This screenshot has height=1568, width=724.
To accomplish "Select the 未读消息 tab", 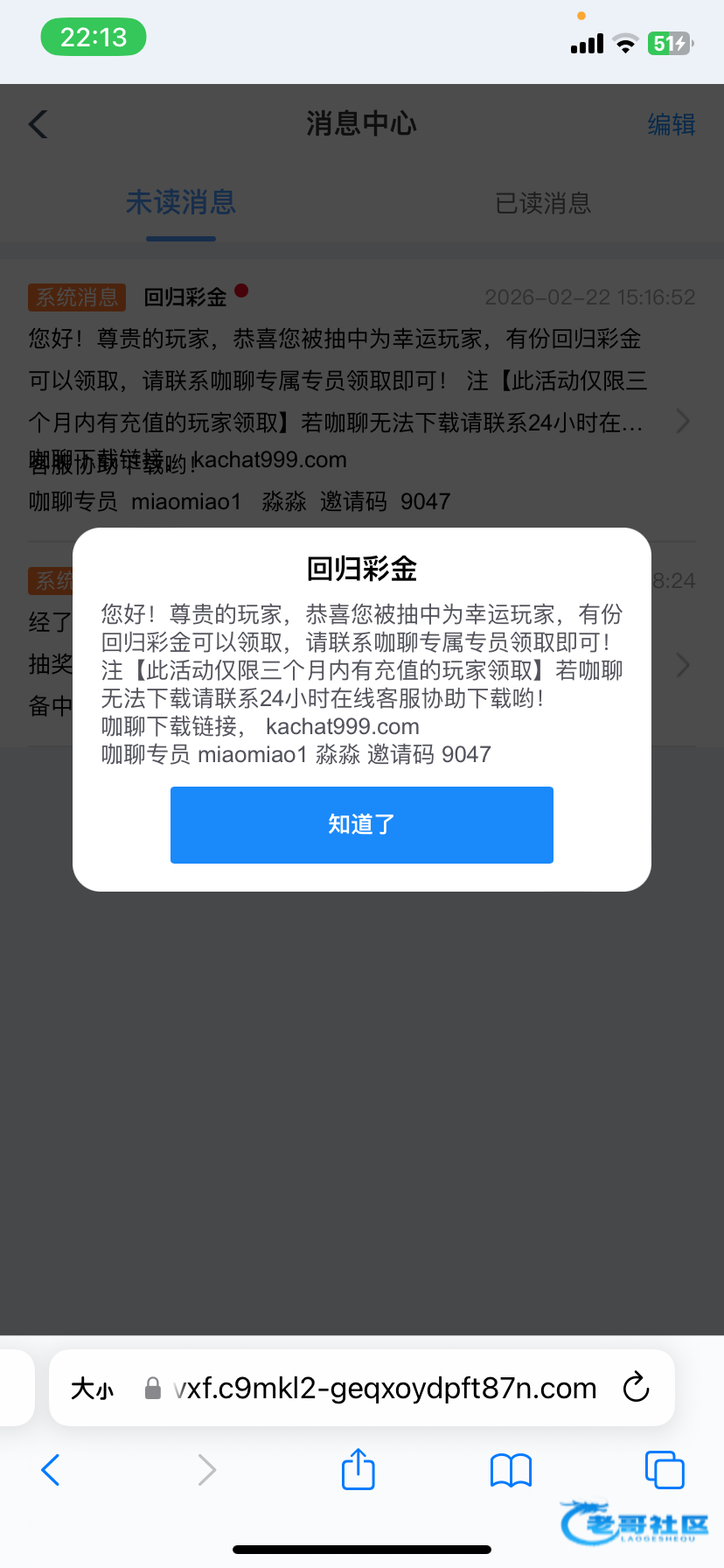I will pos(180,203).
